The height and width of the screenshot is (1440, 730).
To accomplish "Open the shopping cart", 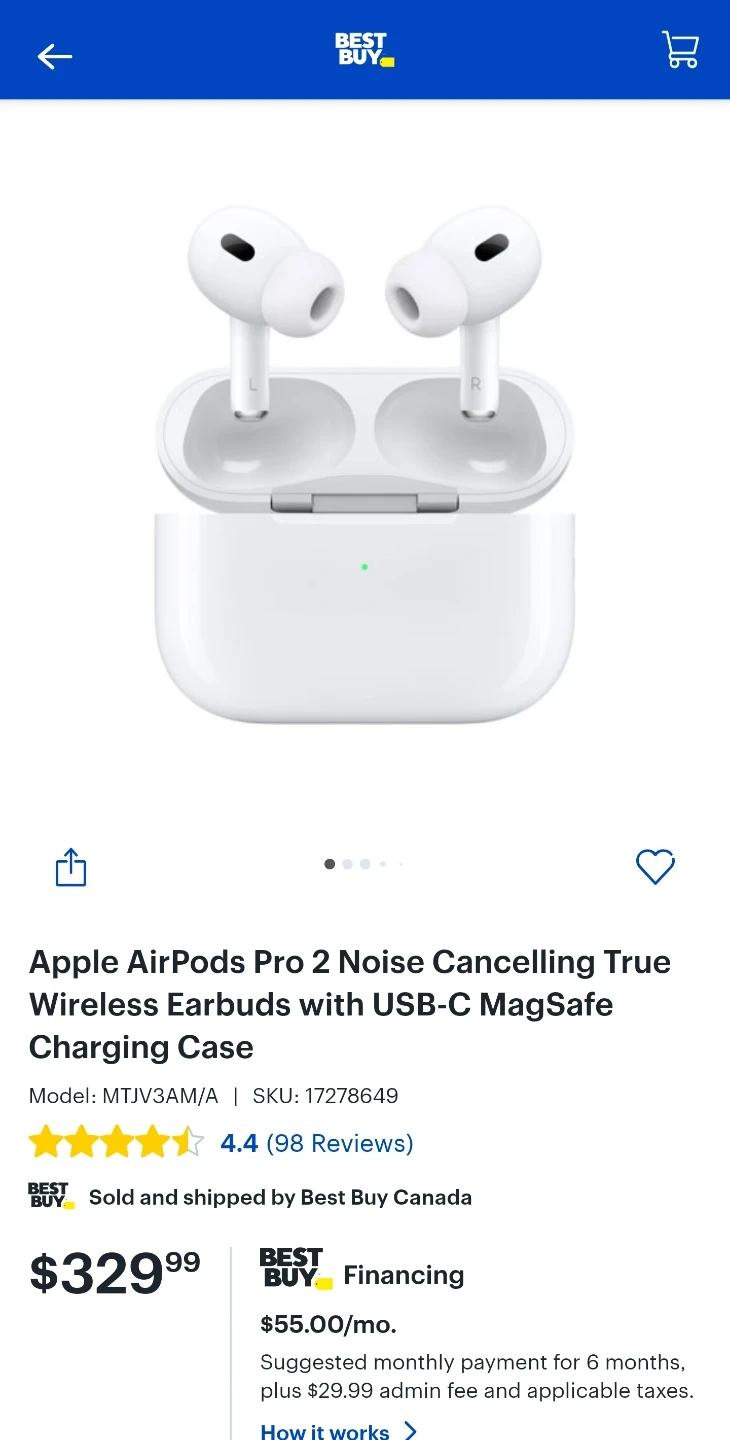I will click(680, 49).
